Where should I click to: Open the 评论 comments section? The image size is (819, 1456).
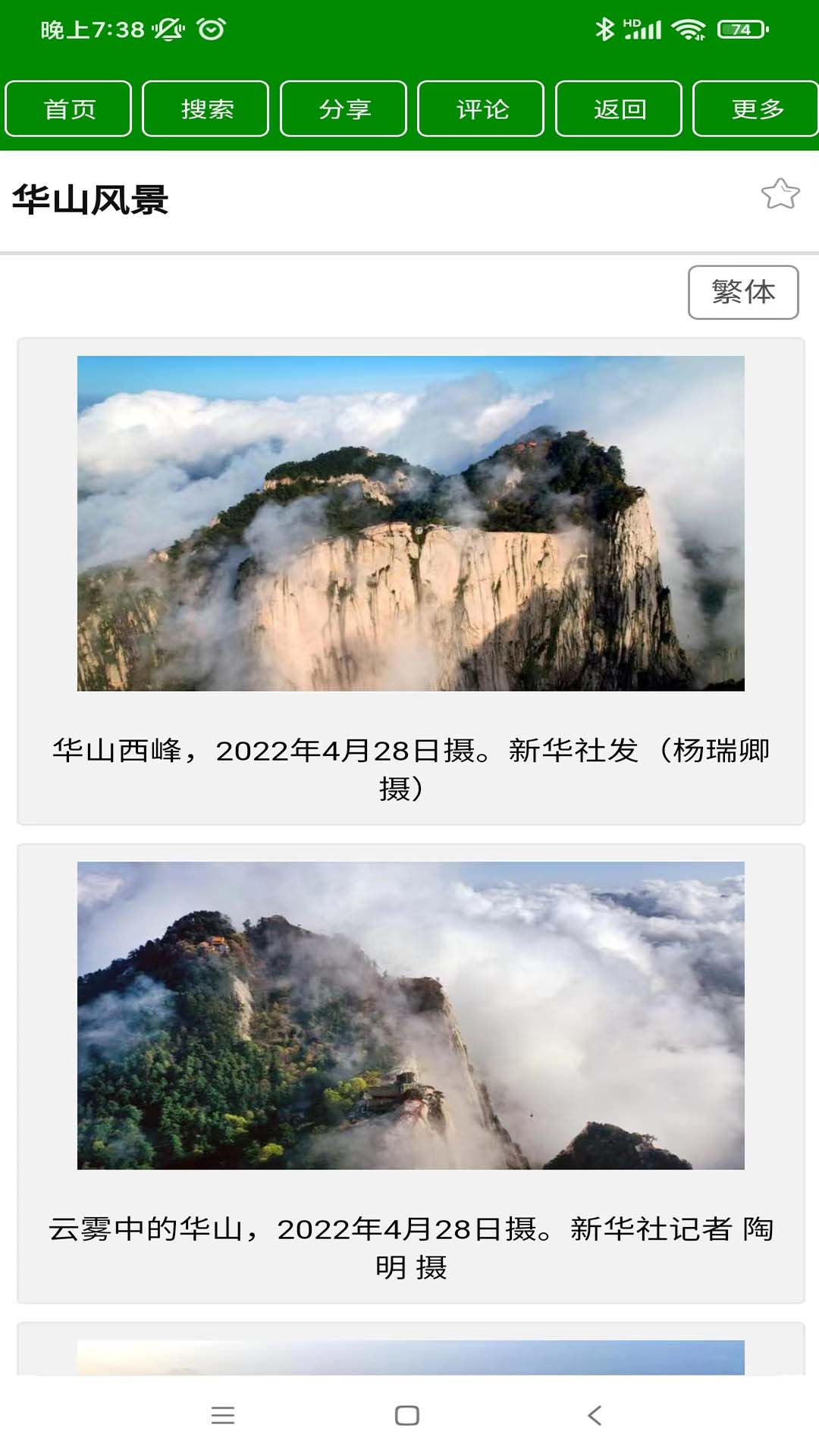point(481,109)
